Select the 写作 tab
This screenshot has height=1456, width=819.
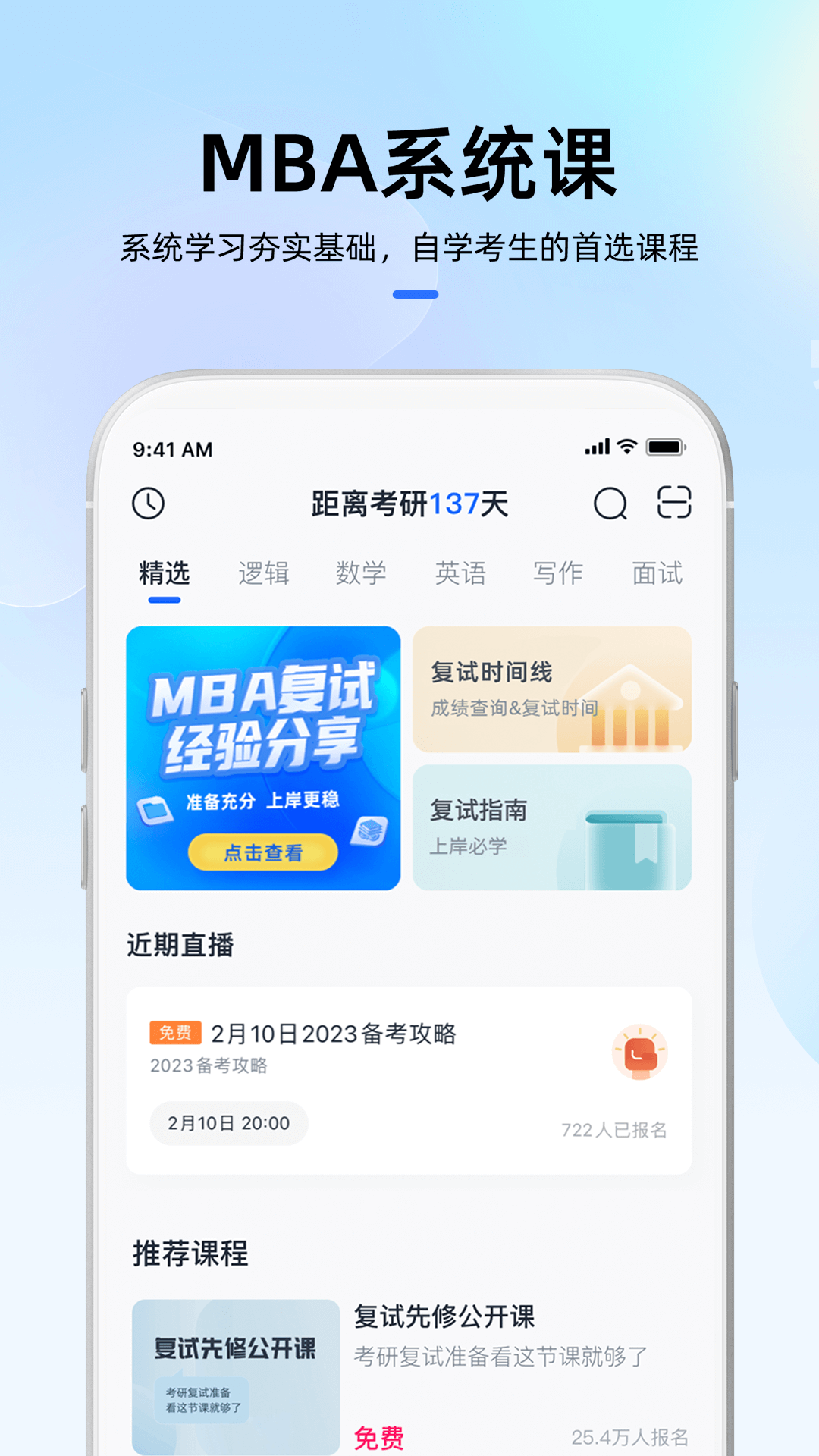click(x=559, y=574)
